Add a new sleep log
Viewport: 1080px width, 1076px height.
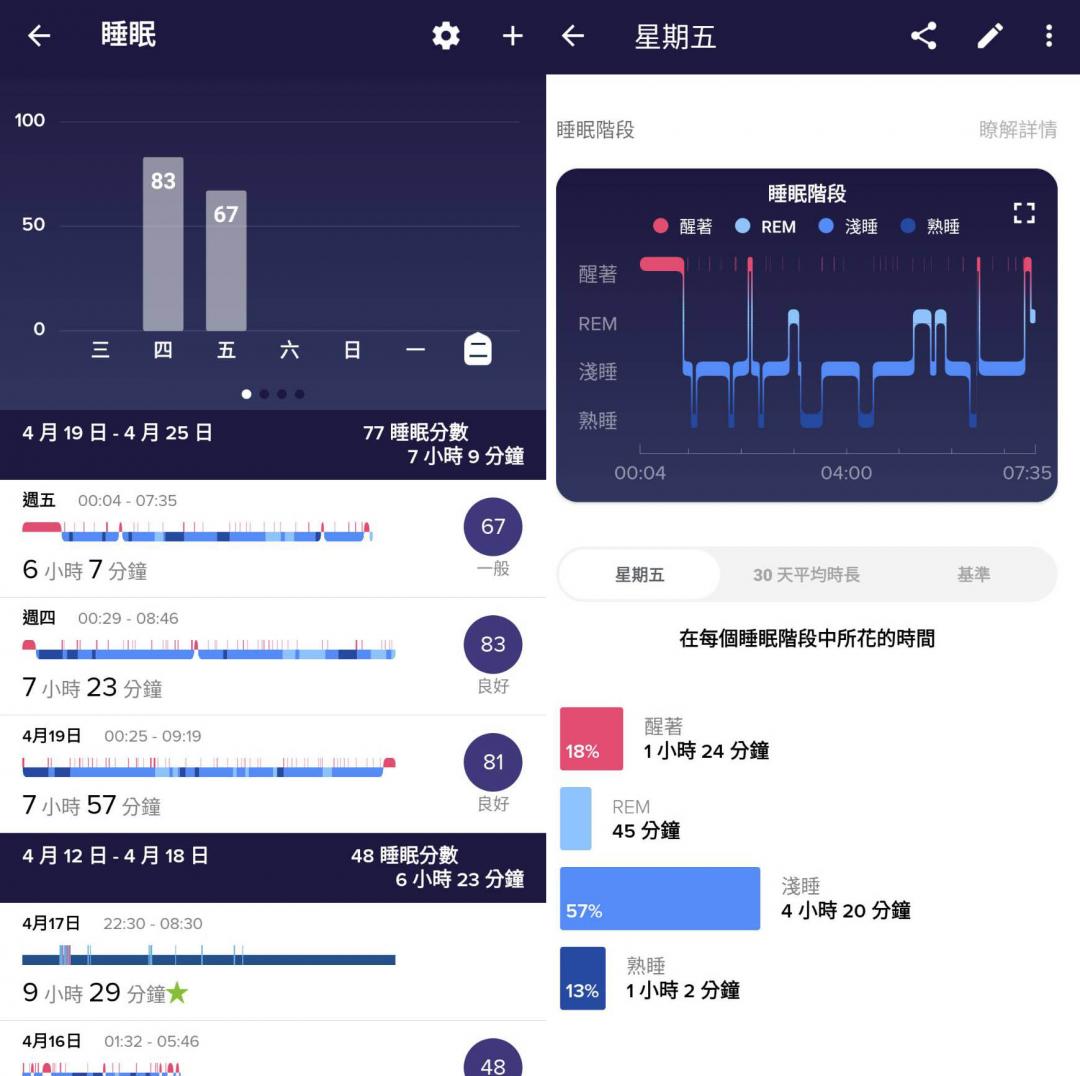[x=513, y=36]
